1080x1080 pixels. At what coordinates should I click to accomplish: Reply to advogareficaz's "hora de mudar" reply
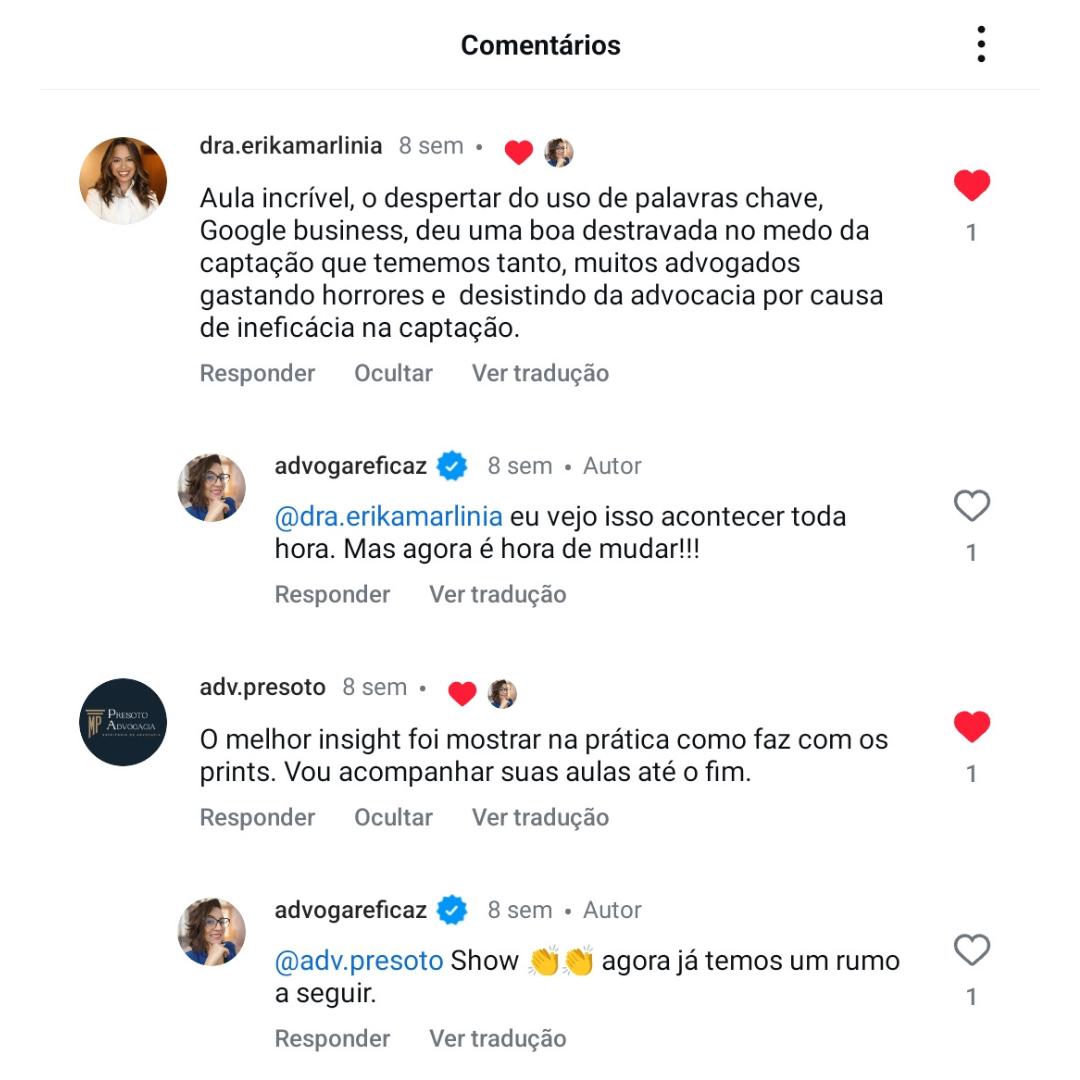click(x=332, y=594)
